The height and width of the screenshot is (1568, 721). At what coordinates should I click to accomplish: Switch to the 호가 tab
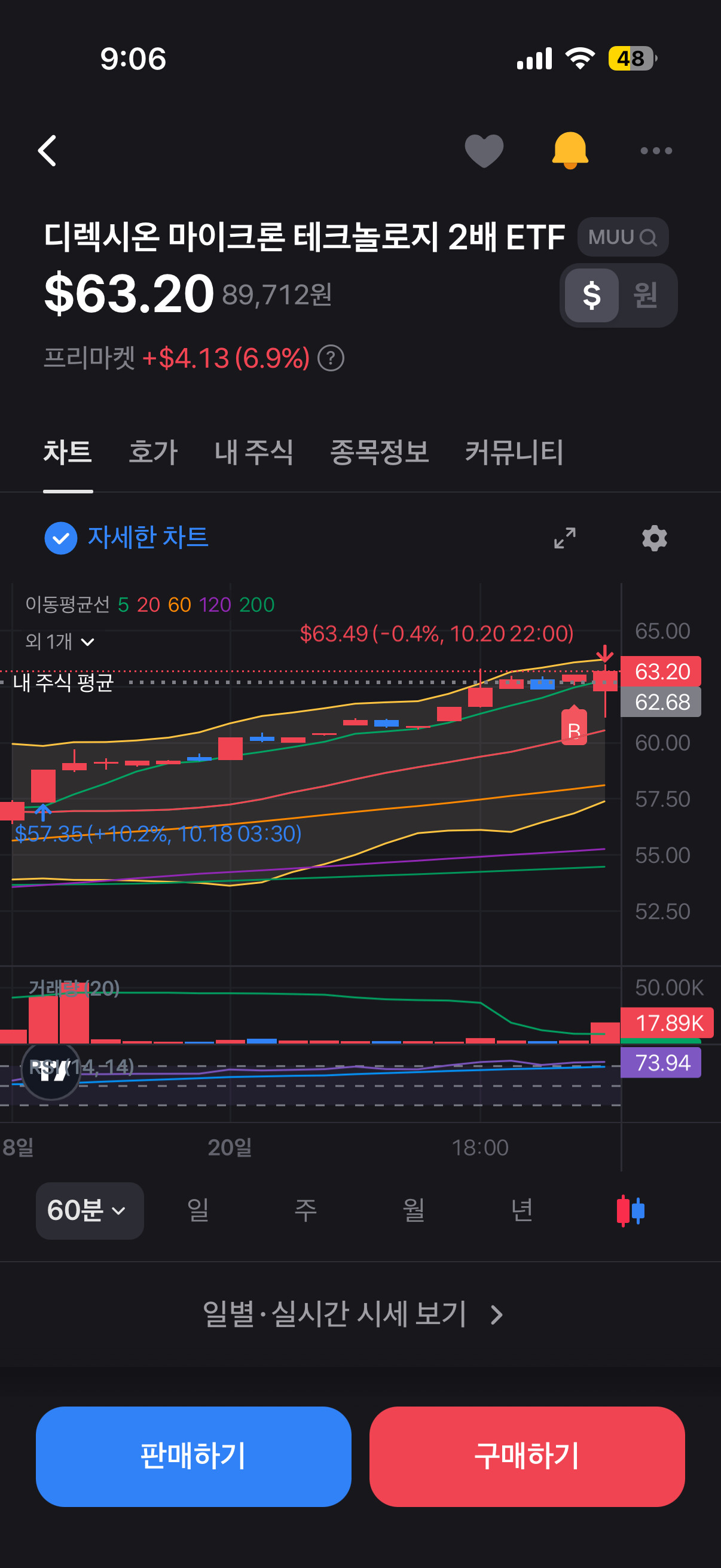pyautogui.click(x=152, y=452)
